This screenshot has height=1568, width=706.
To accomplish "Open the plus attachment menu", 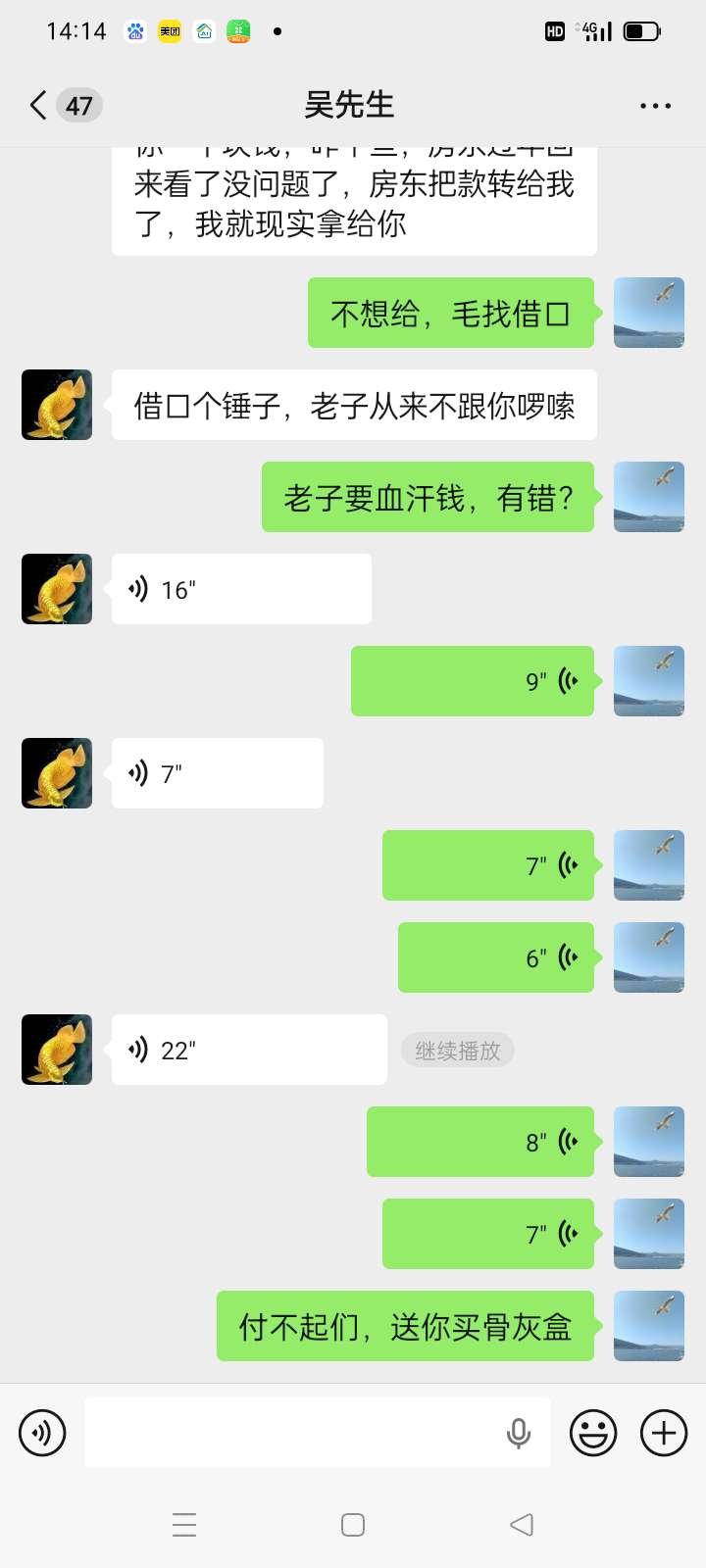I will [x=664, y=1433].
